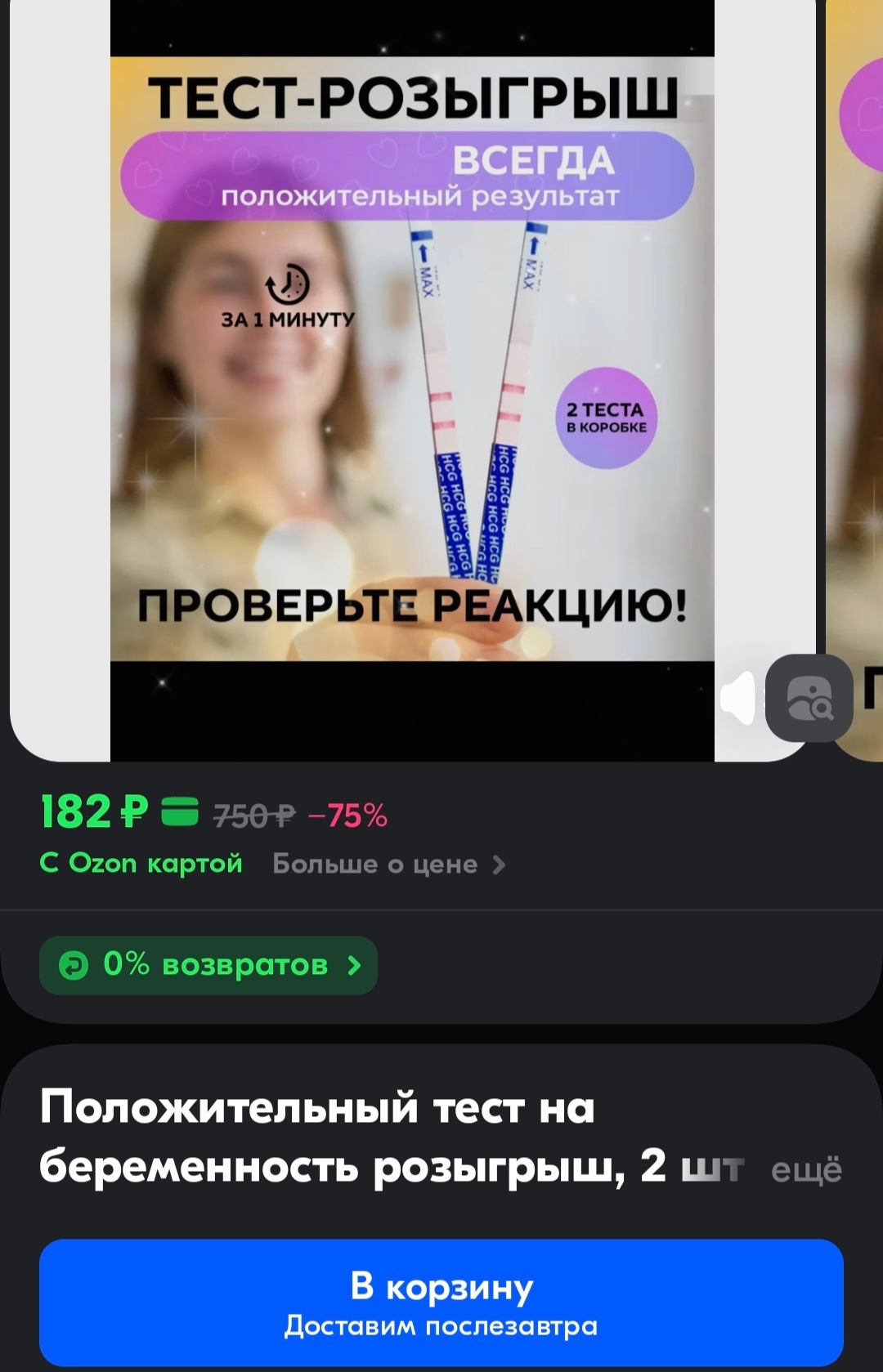883x1372 pixels.
Task: Expand the product title with 'ещё'
Action: tap(805, 1169)
